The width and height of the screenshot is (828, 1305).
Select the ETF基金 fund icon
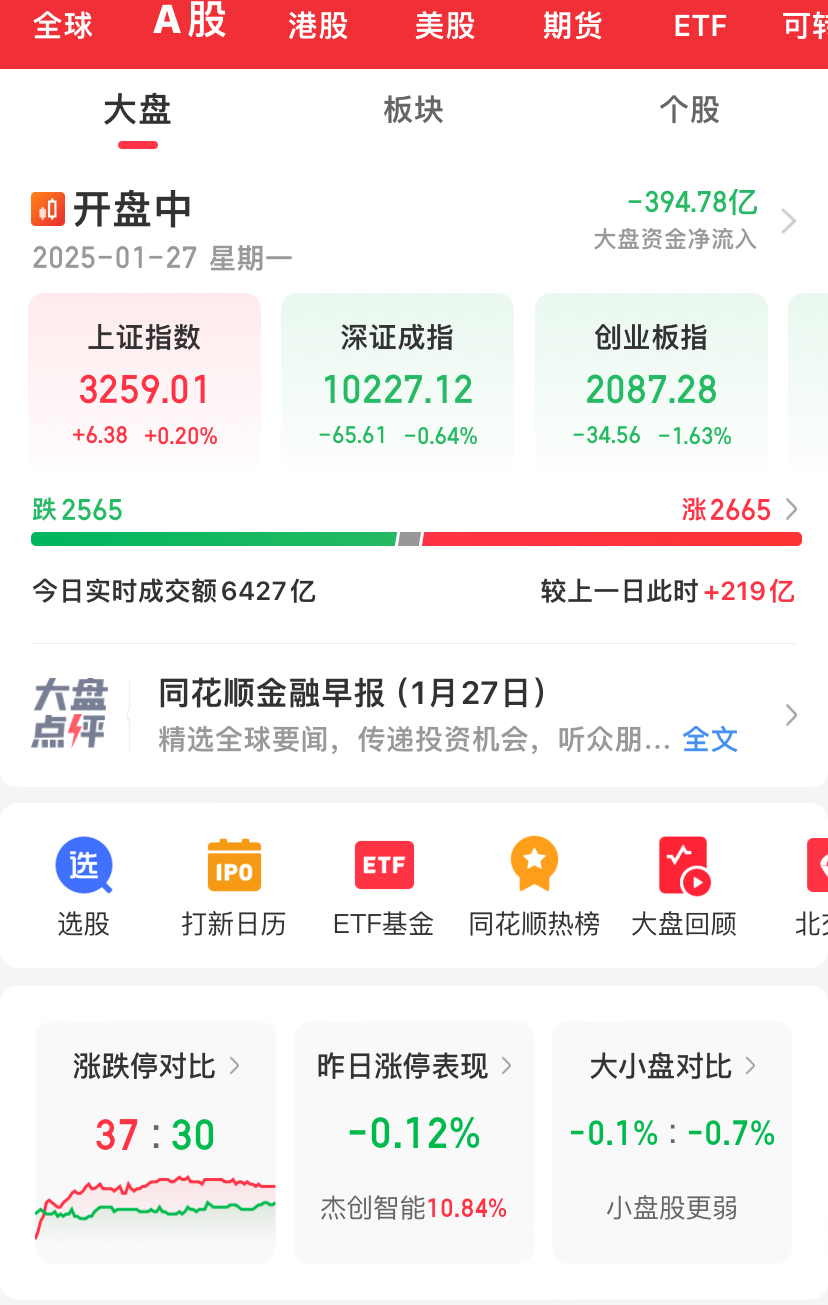(x=384, y=865)
